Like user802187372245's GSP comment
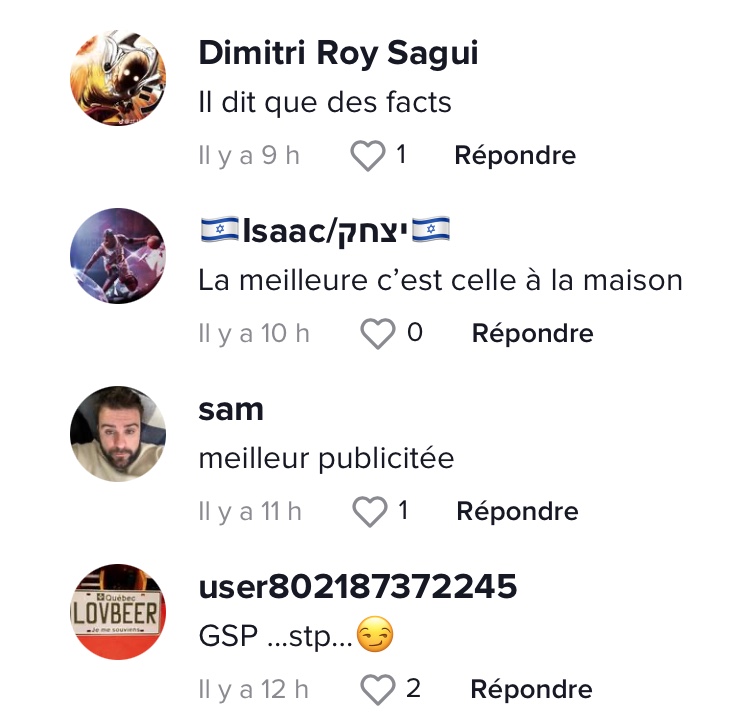748x728 pixels. [377, 690]
